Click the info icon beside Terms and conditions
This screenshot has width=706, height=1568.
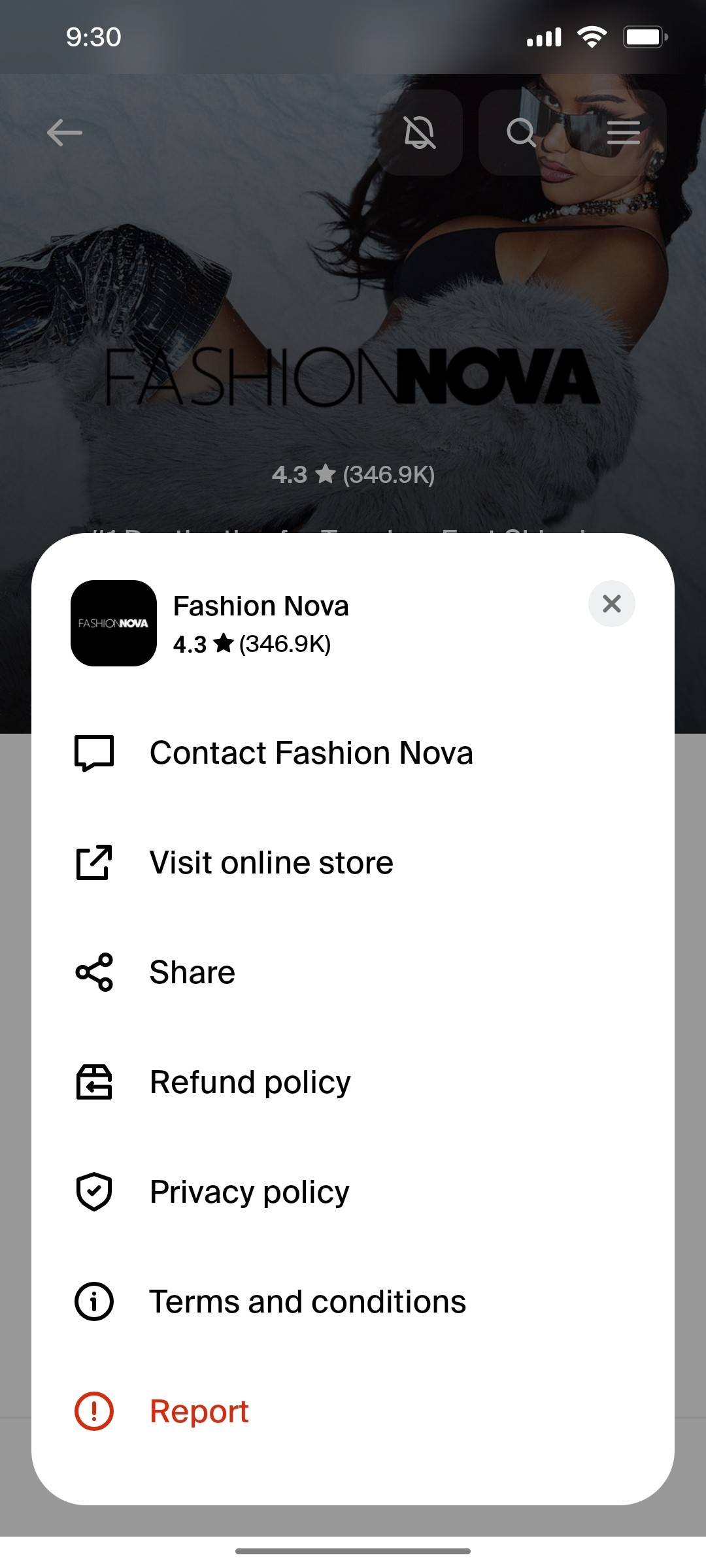(x=94, y=1301)
